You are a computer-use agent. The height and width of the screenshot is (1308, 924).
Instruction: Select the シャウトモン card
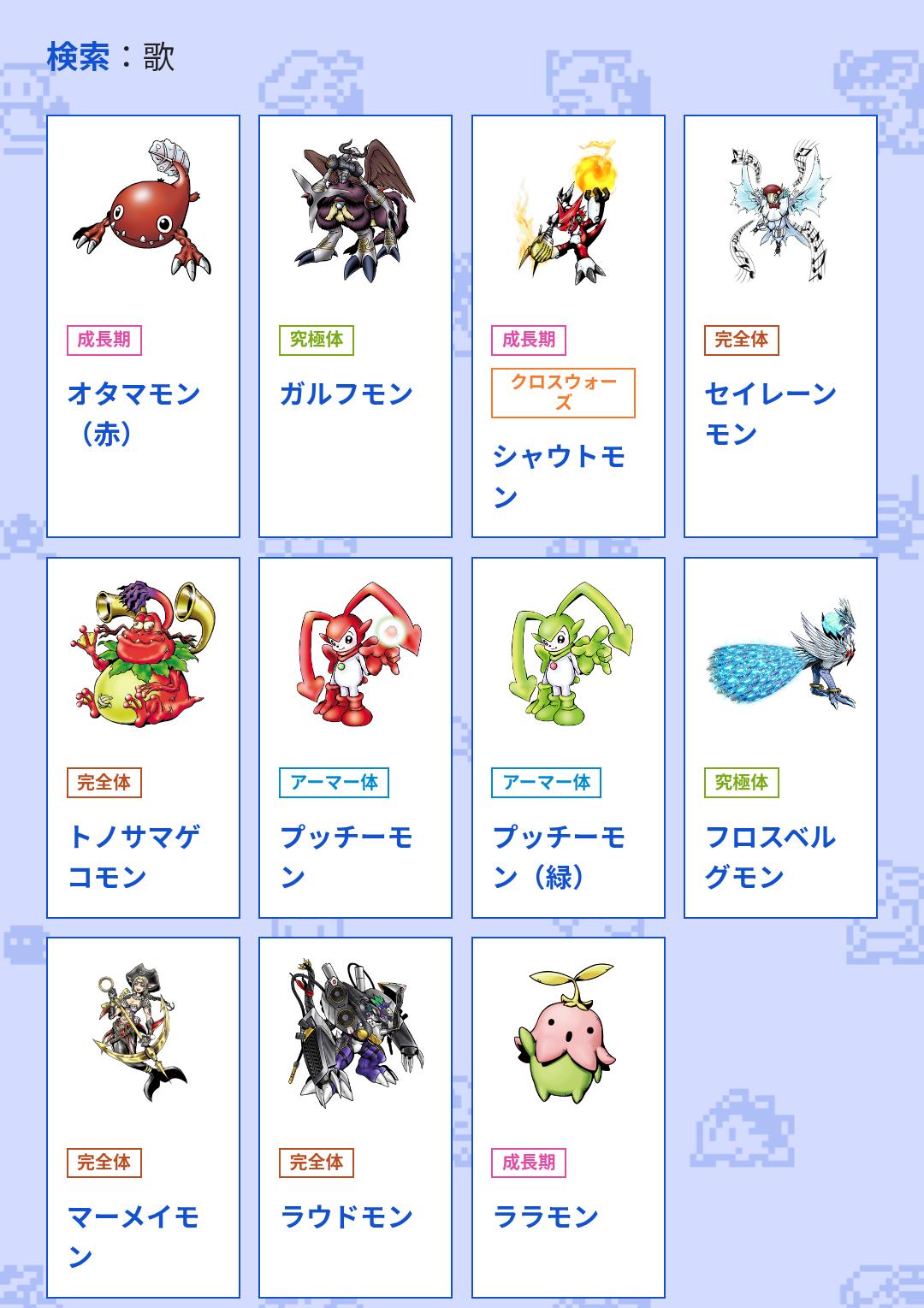tap(568, 326)
